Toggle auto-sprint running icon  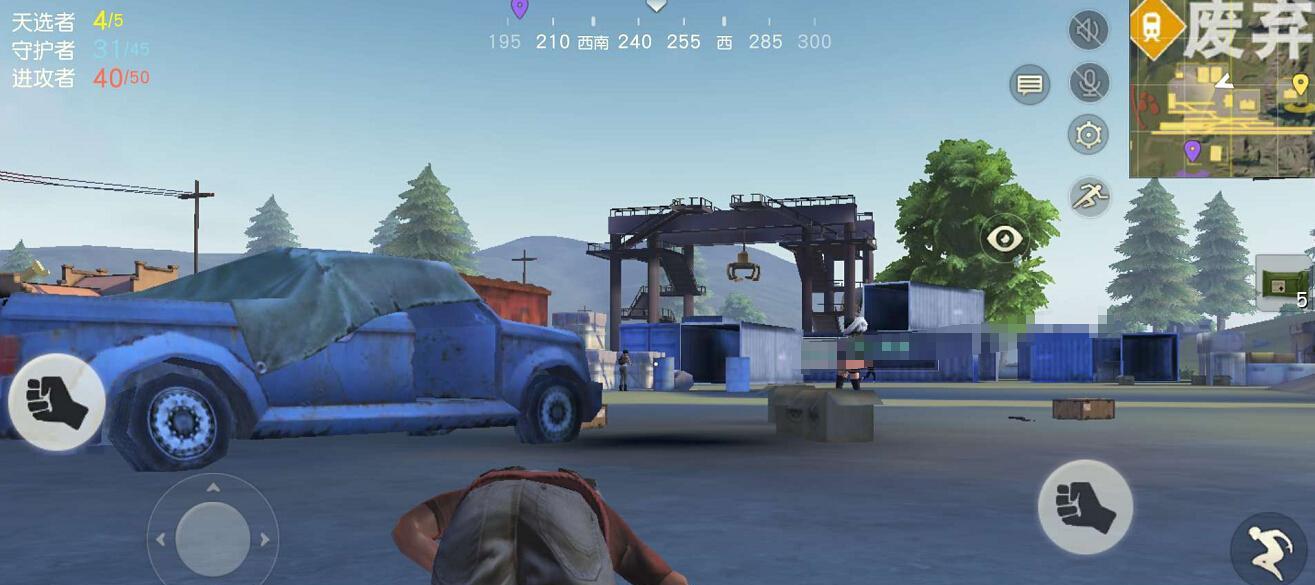(x=1089, y=197)
